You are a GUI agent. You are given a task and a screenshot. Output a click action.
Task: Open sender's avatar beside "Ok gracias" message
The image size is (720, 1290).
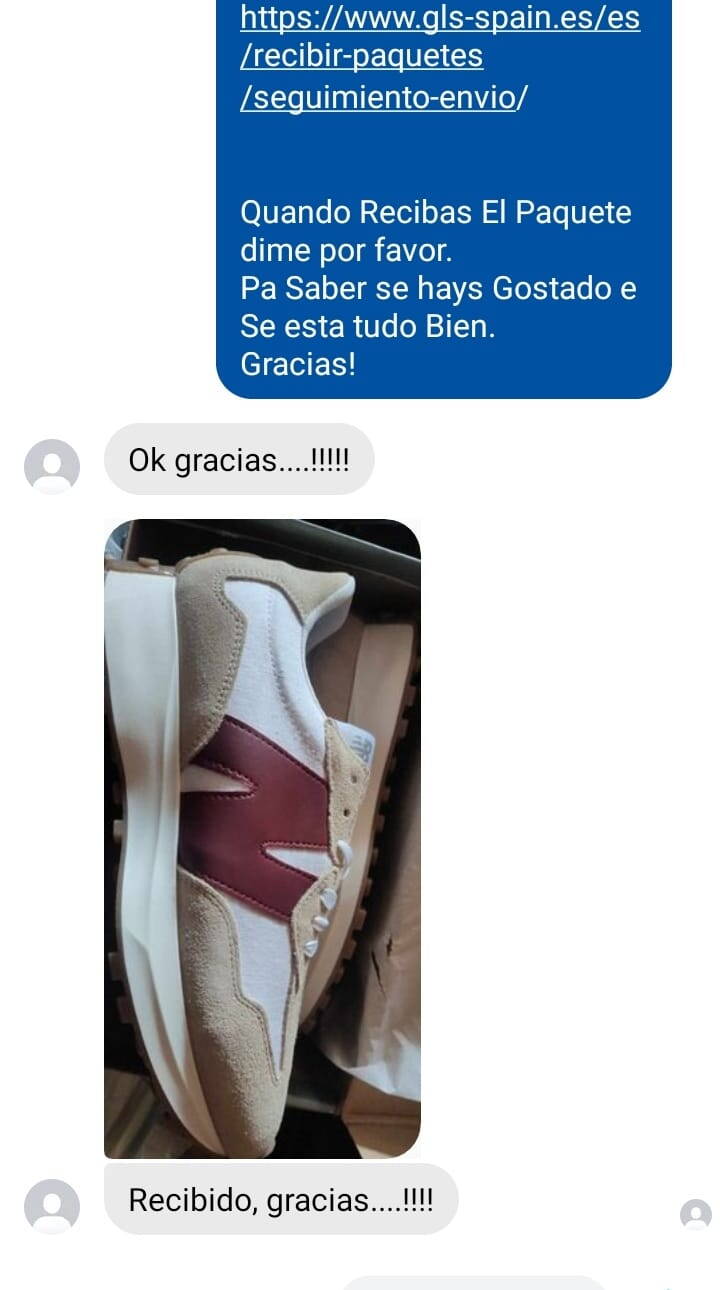click(x=51, y=465)
